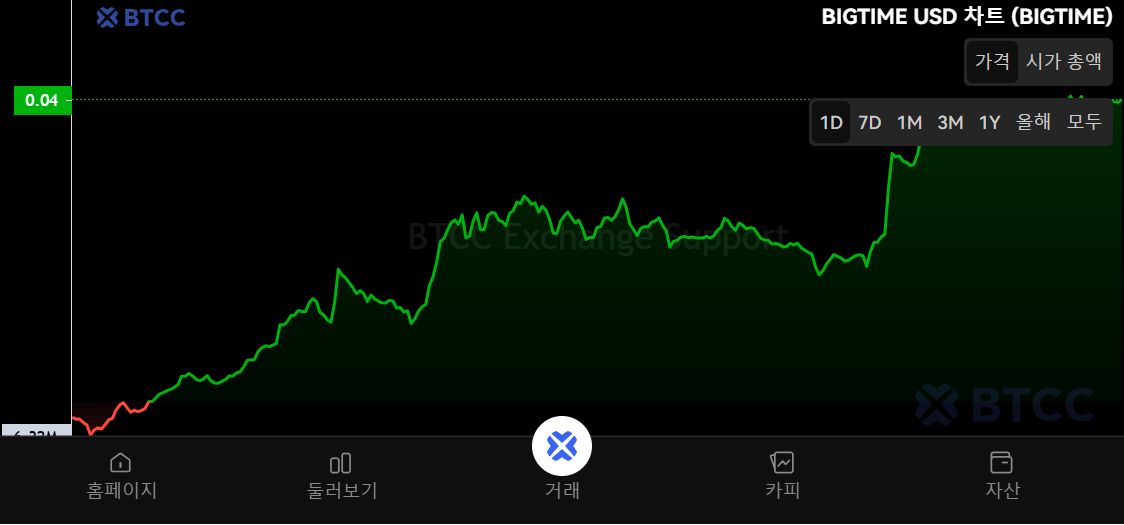Select the 모두 time range
This screenshot has width=1124, height=525.
[1084, 123]
